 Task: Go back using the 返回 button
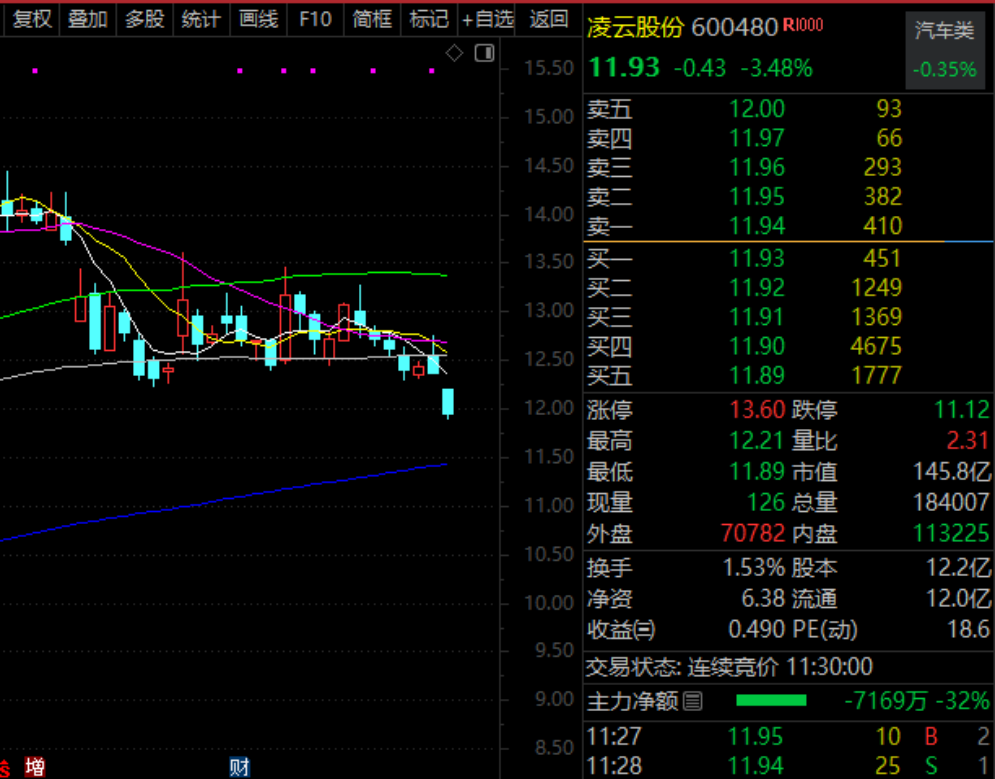point(548,18)
